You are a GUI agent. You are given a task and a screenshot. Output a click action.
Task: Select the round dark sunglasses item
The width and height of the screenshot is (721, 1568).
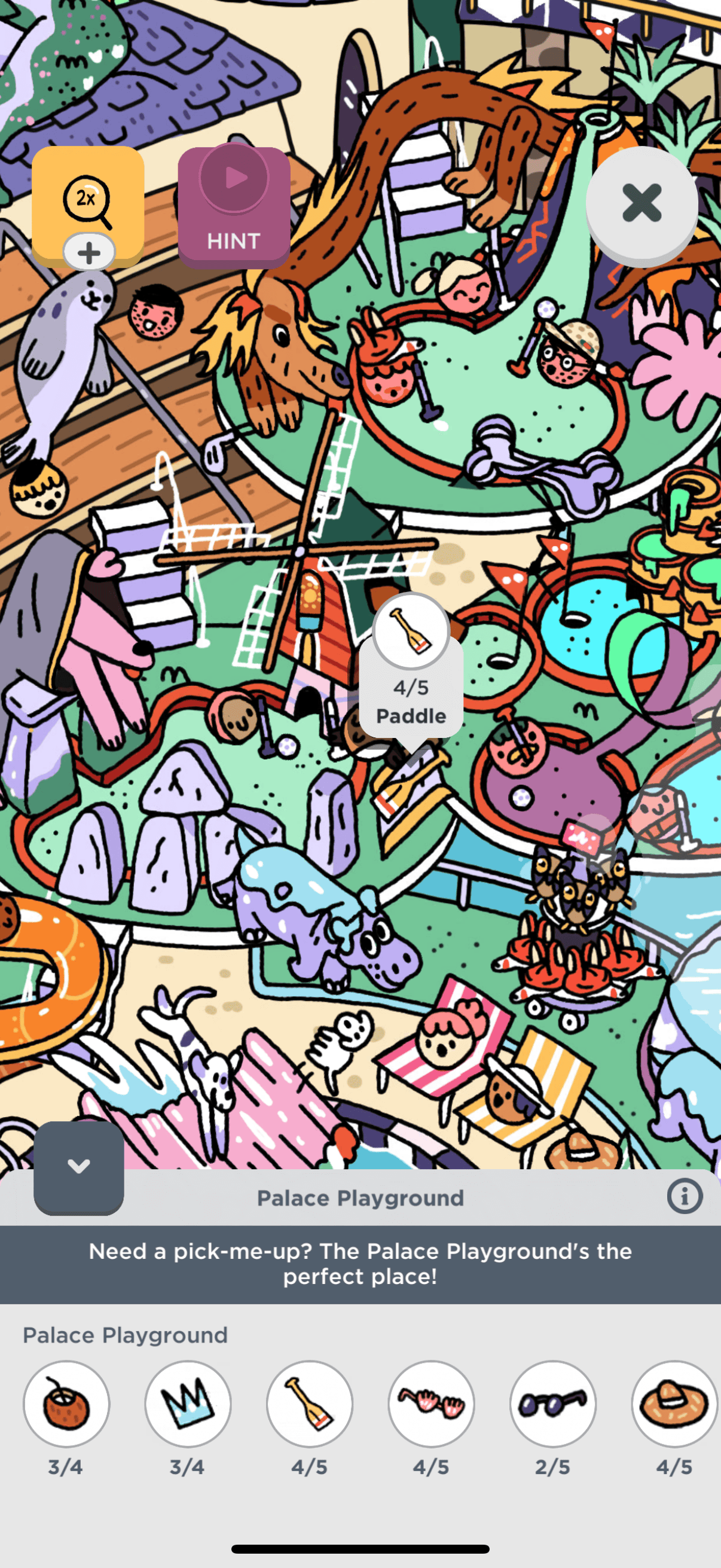point(552,1403)
